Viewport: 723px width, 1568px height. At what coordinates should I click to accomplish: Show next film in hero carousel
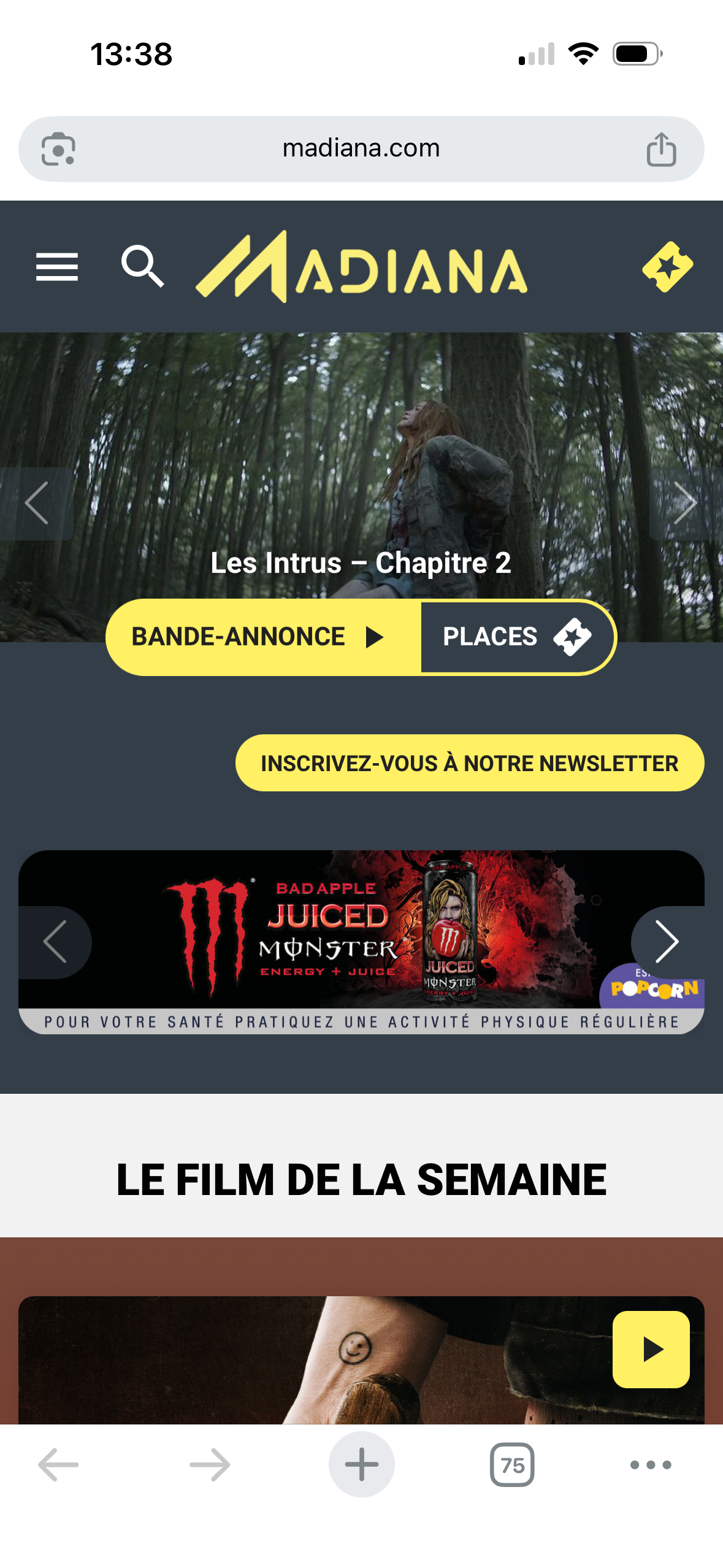click(x=686, y=503)
